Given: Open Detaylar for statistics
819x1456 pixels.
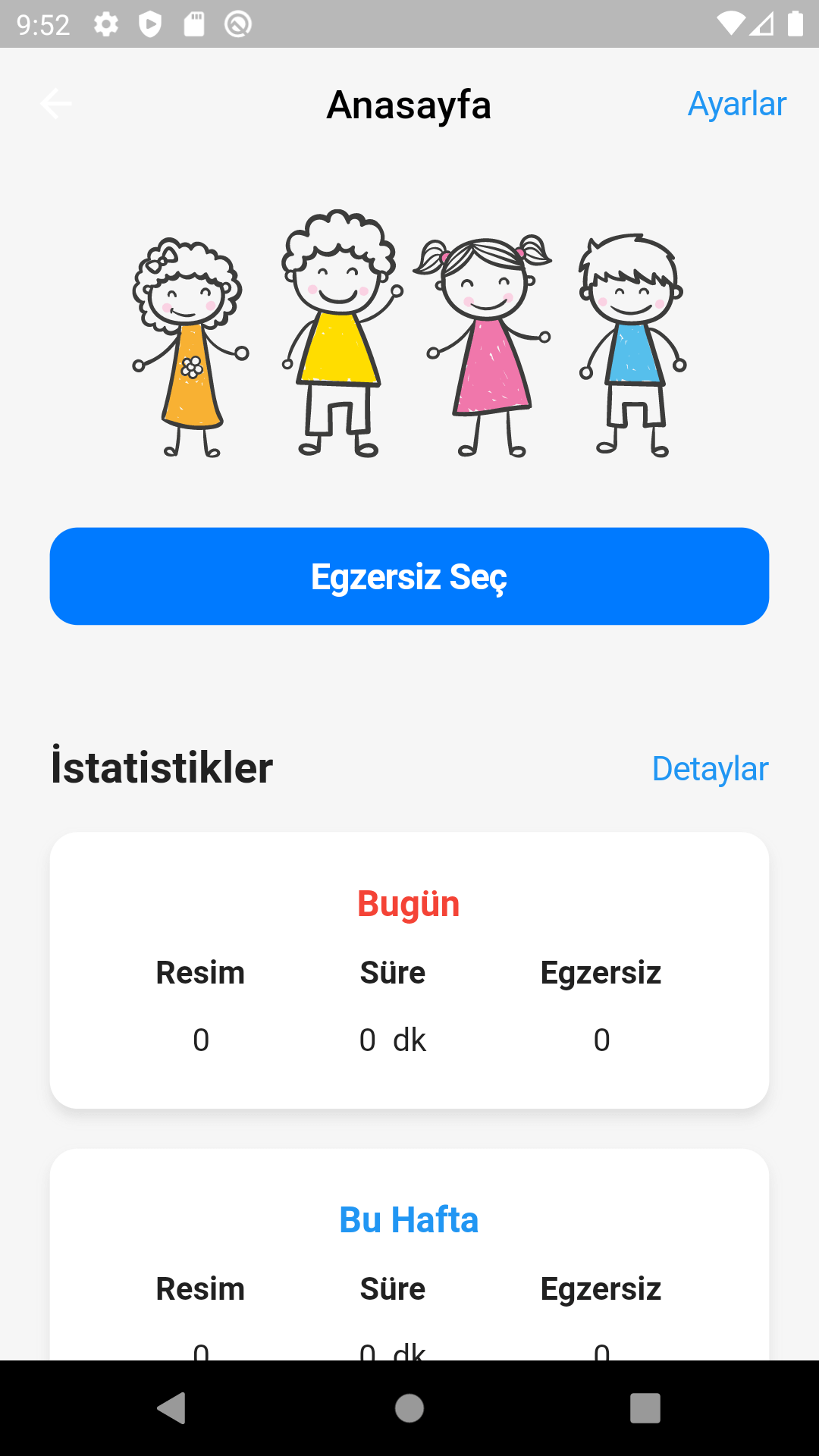Looking at the screenshot, I should (710, 768).
